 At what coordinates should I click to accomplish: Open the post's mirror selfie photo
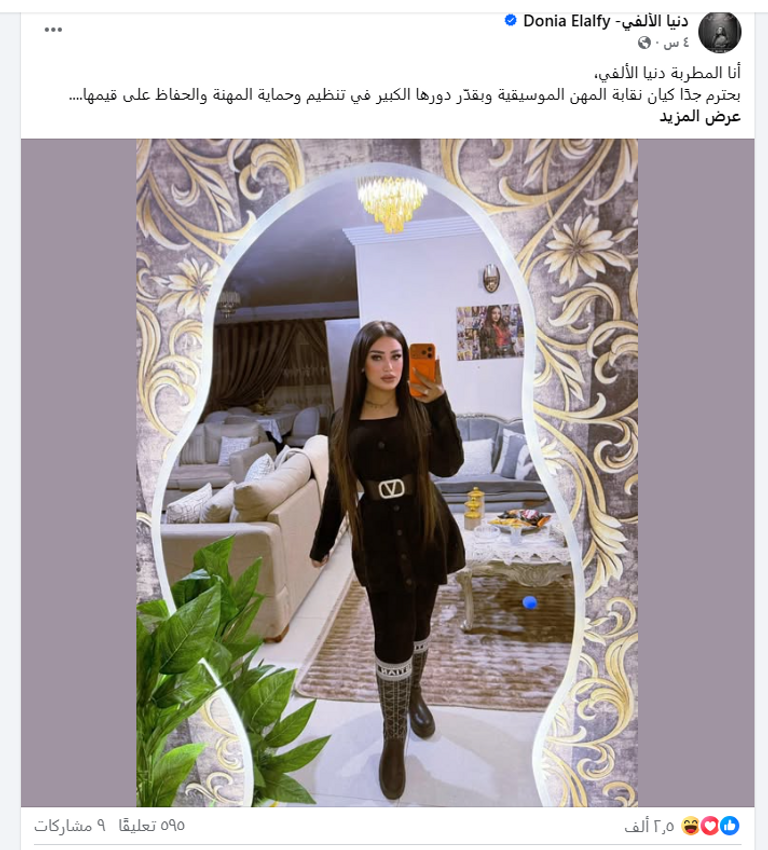(x=387, y=472)
